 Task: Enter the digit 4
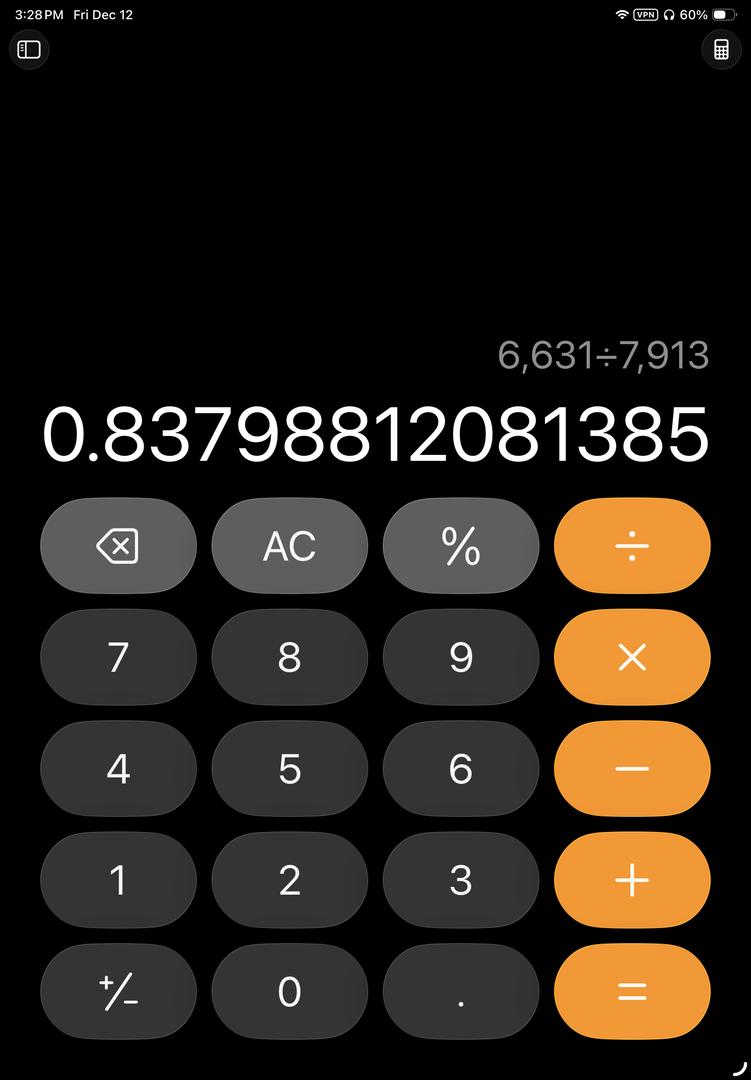118,769
